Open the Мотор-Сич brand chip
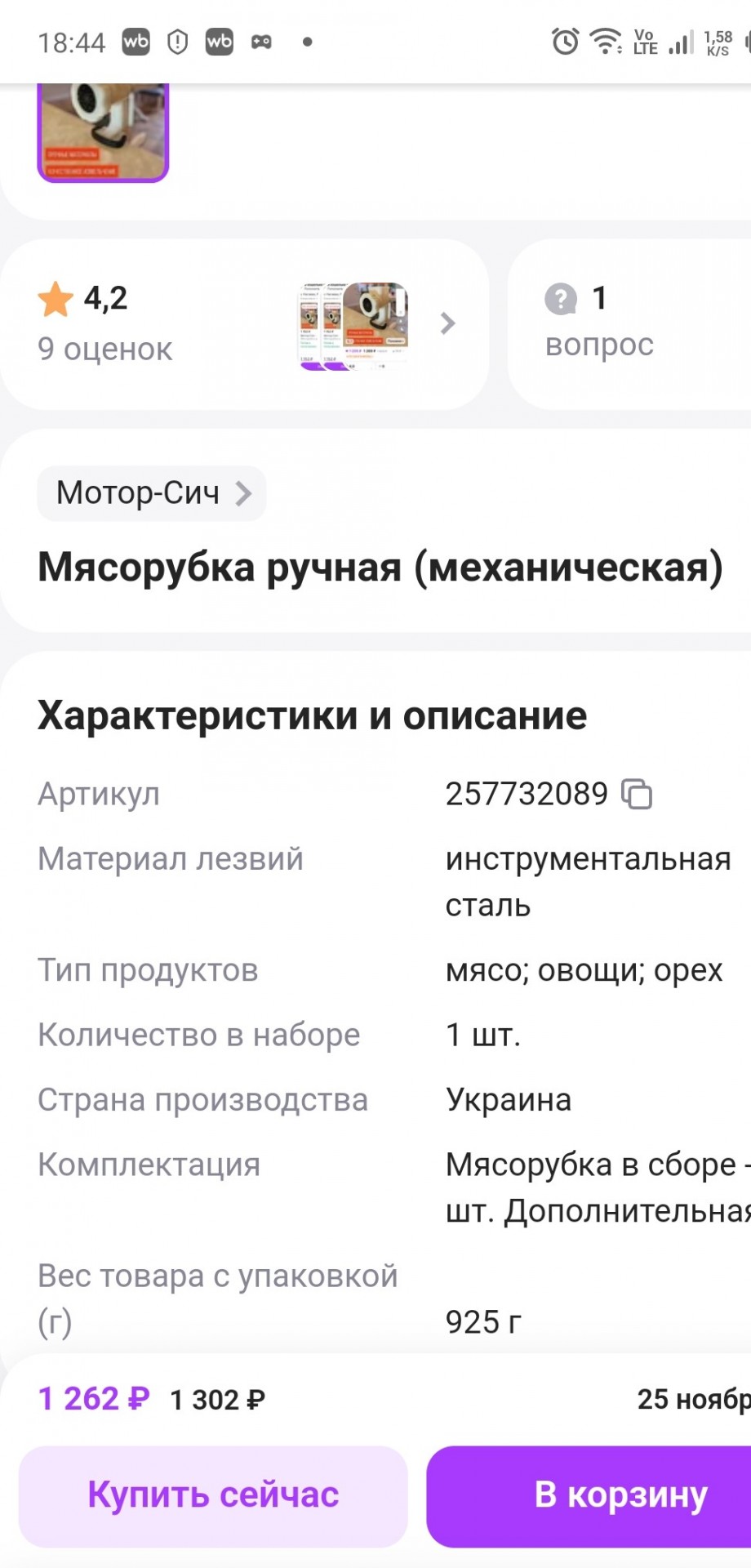 [x=152, y=493]
